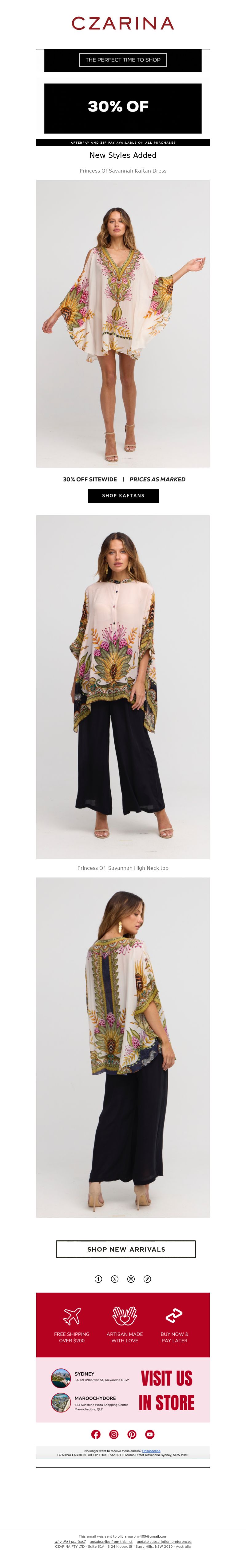Image resolution: width=246 pixels, height=1568 pixels.
Task: Tap the oliviamurphy409@gmail.com email link
Action: [142, 1536]
